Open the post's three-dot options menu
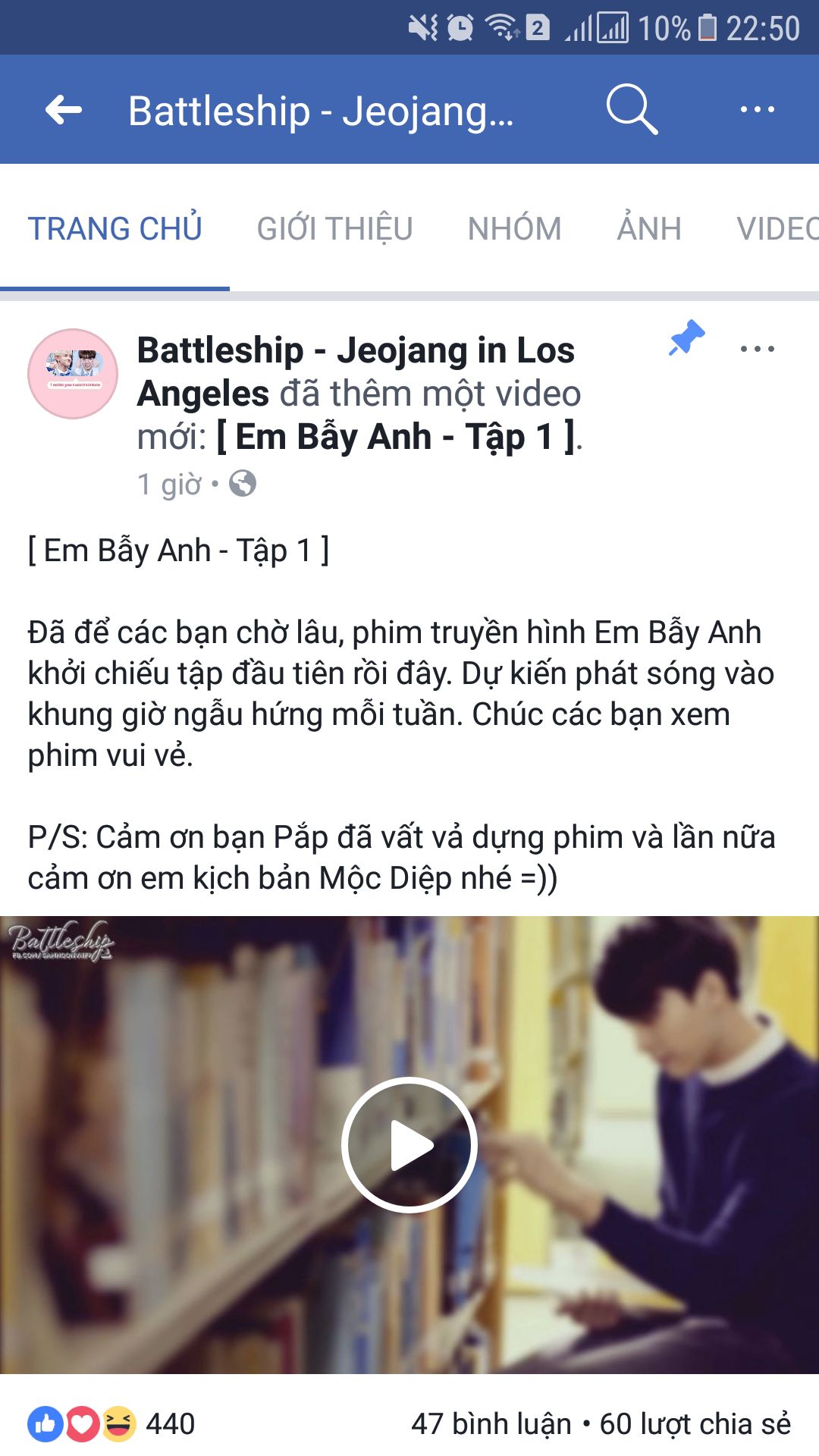This screenshot has height=1456, width=819. pos(757,349)
